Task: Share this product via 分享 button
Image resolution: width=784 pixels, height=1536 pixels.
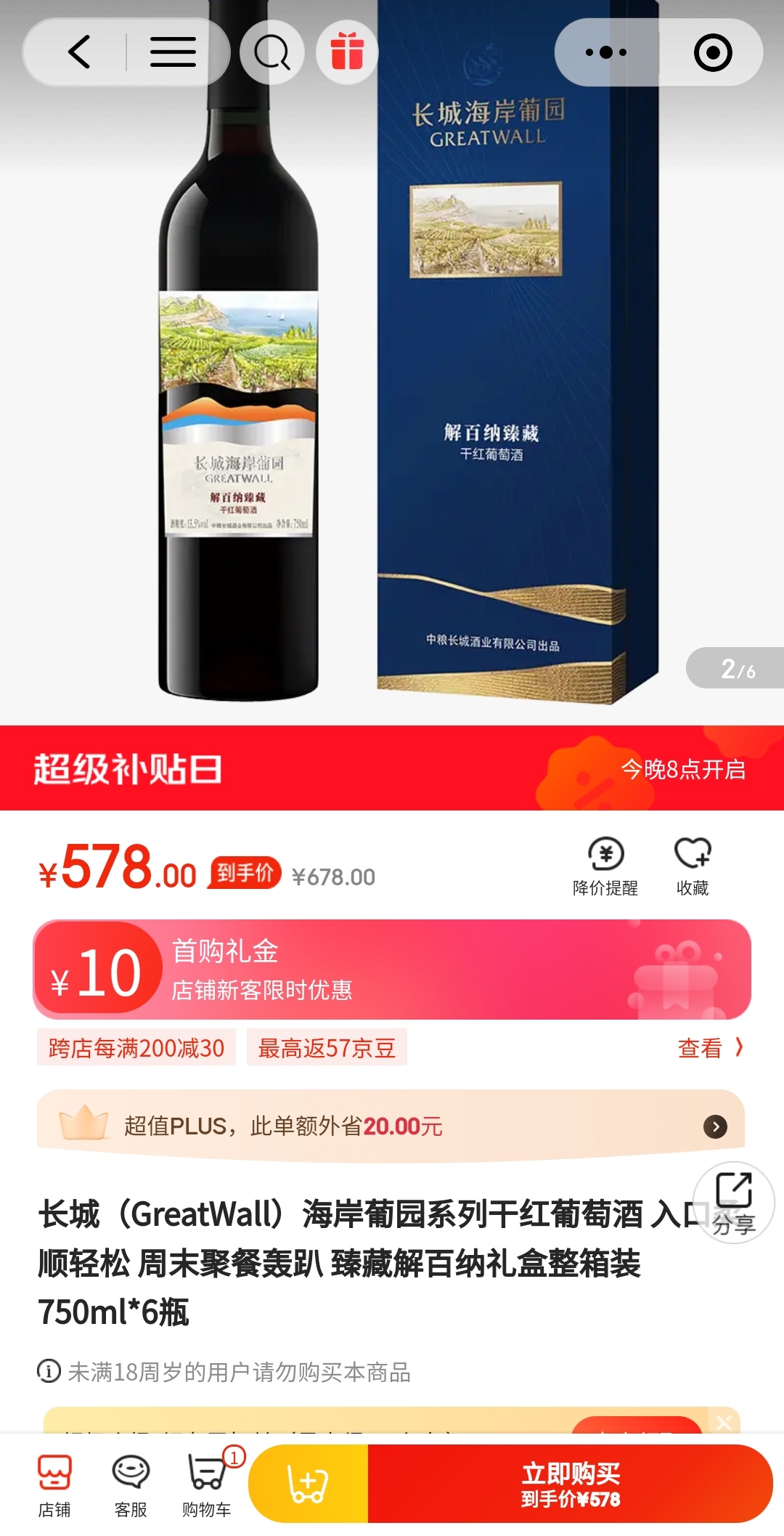Action: coord(733,1202)
